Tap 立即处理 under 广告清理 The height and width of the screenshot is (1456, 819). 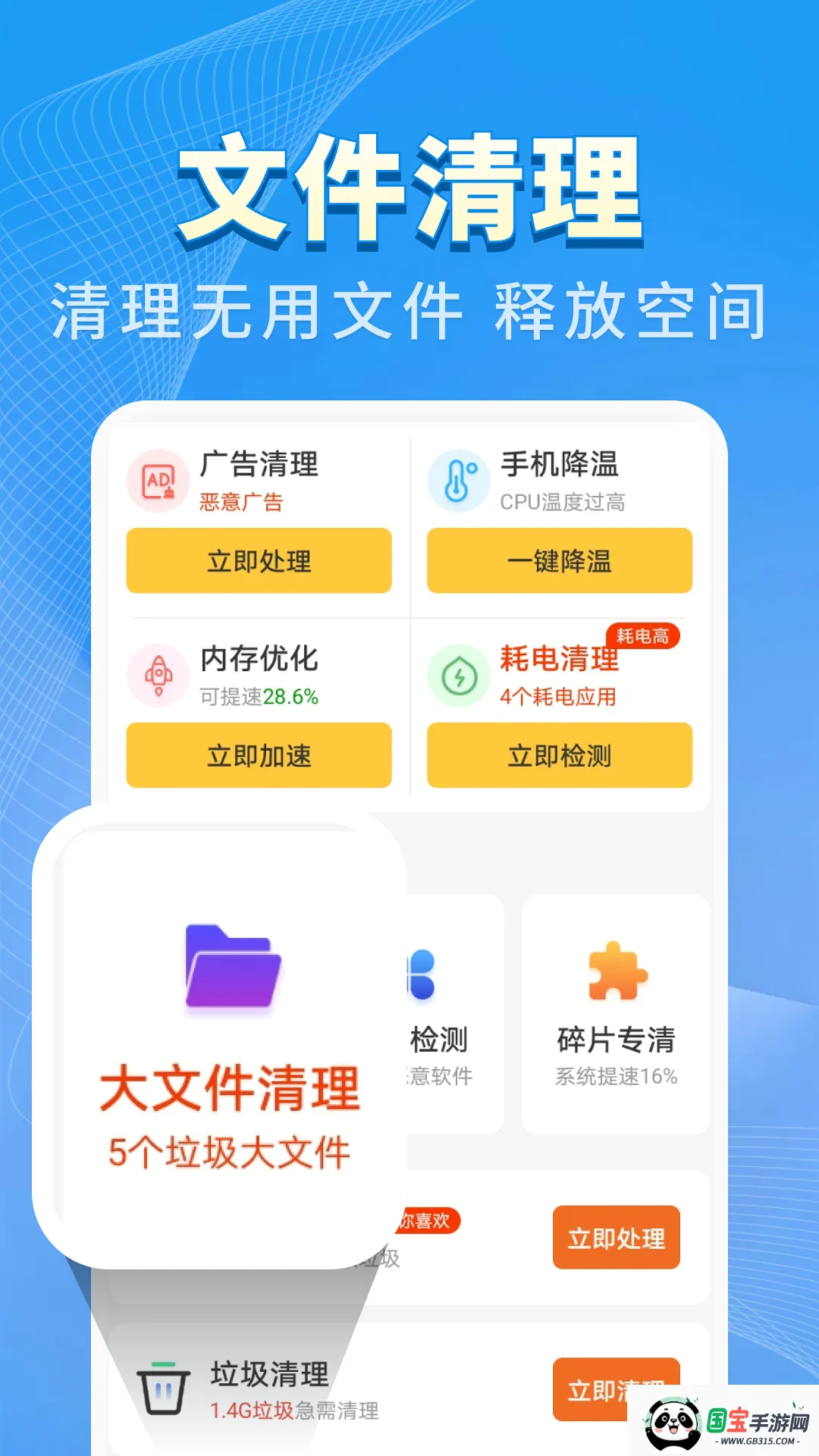click(259, 561)
